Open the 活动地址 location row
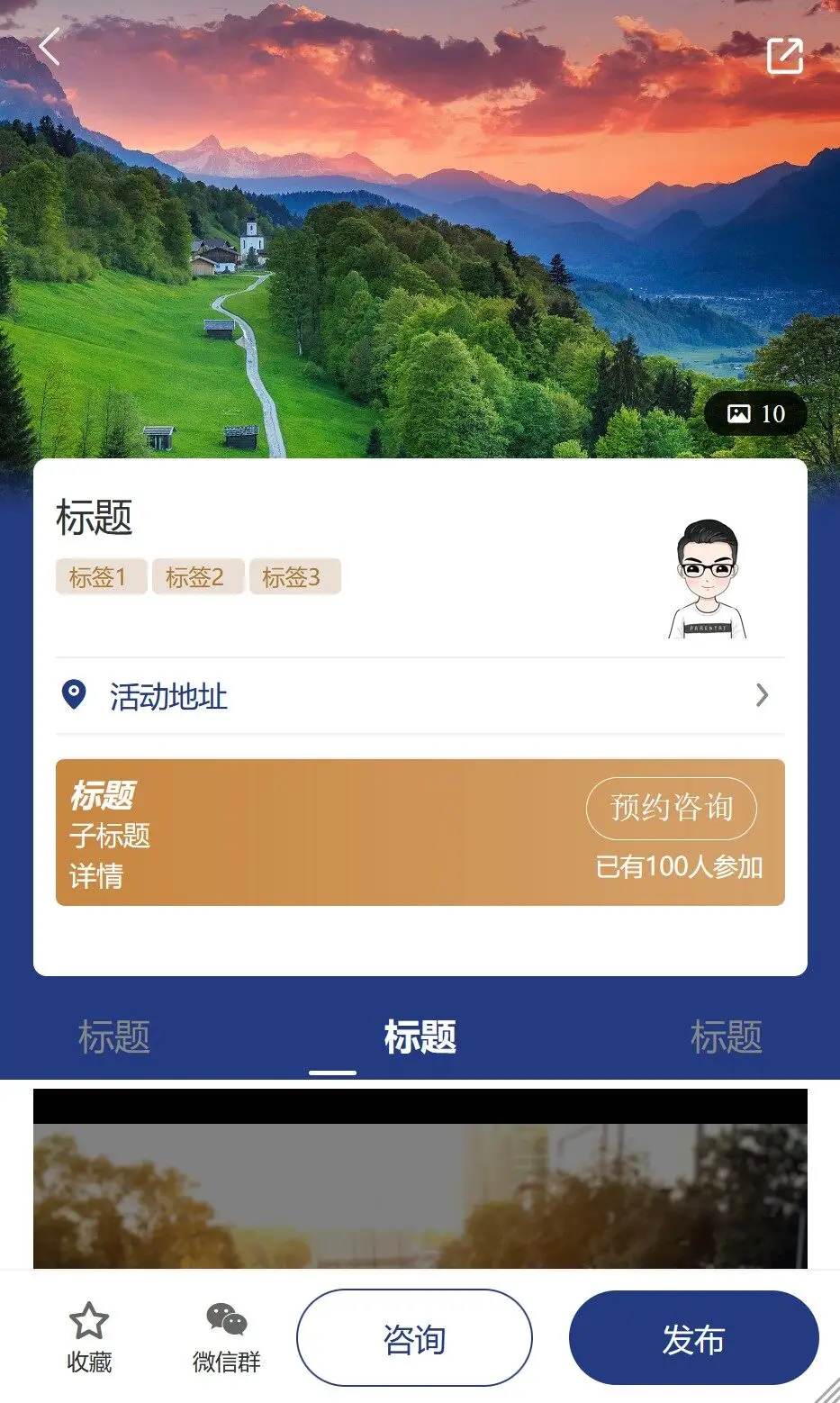Image resolution: width=840 pixels, height=1403 pixels. click(420, 696)
